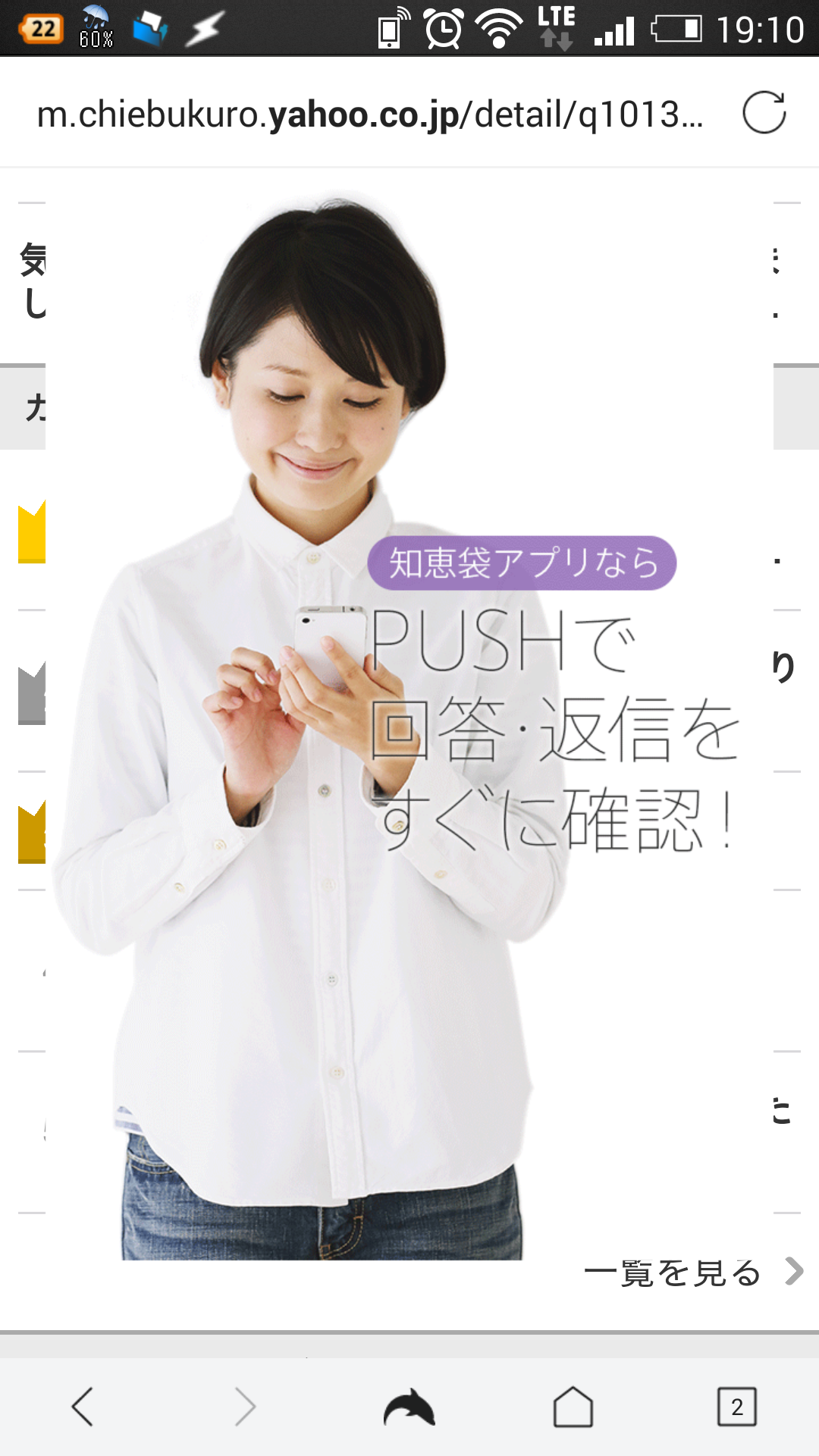819x1456 pixels.
Task: Go back to the previous page
Action: click(x=83, y=1407)
